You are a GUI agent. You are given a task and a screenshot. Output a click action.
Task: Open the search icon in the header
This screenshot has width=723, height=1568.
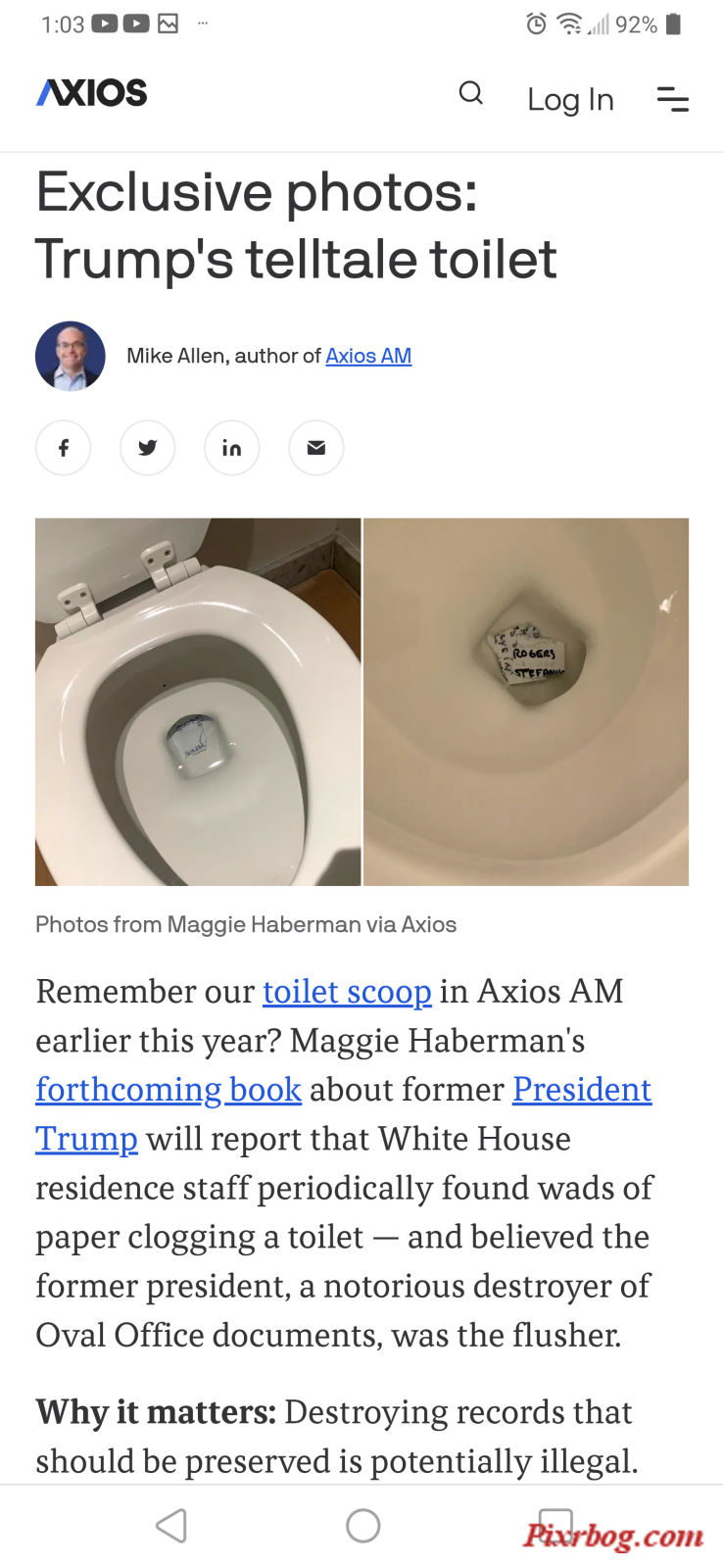coord(471,93)
